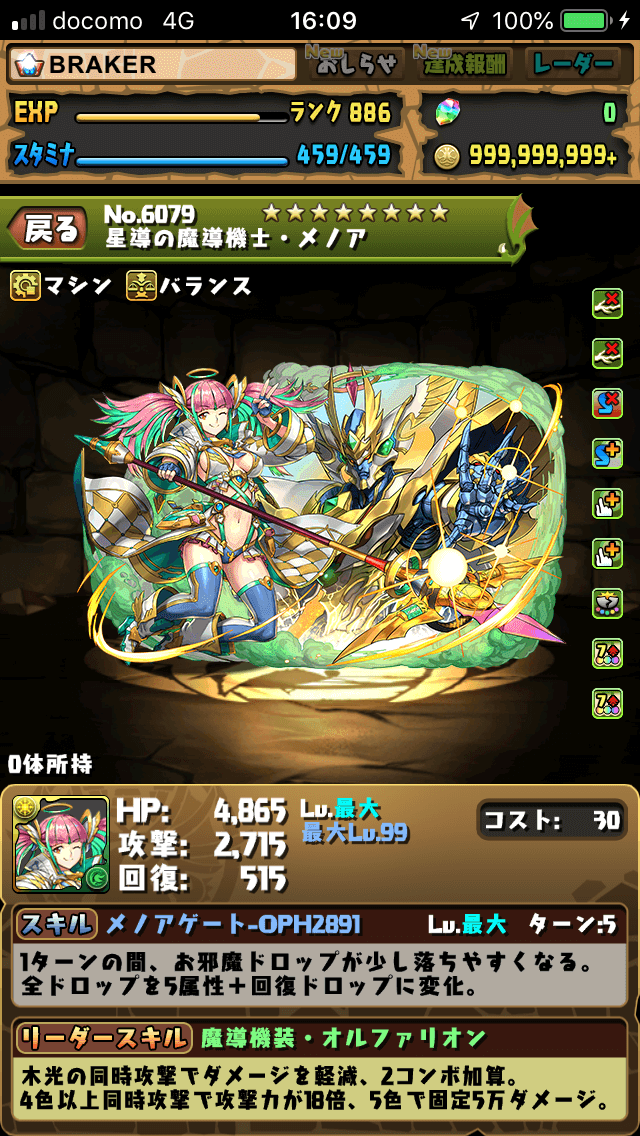The image size is (640, 1136).
Task: View the メノアゲート-OPH2891 skill details
Action: (233, 924)
